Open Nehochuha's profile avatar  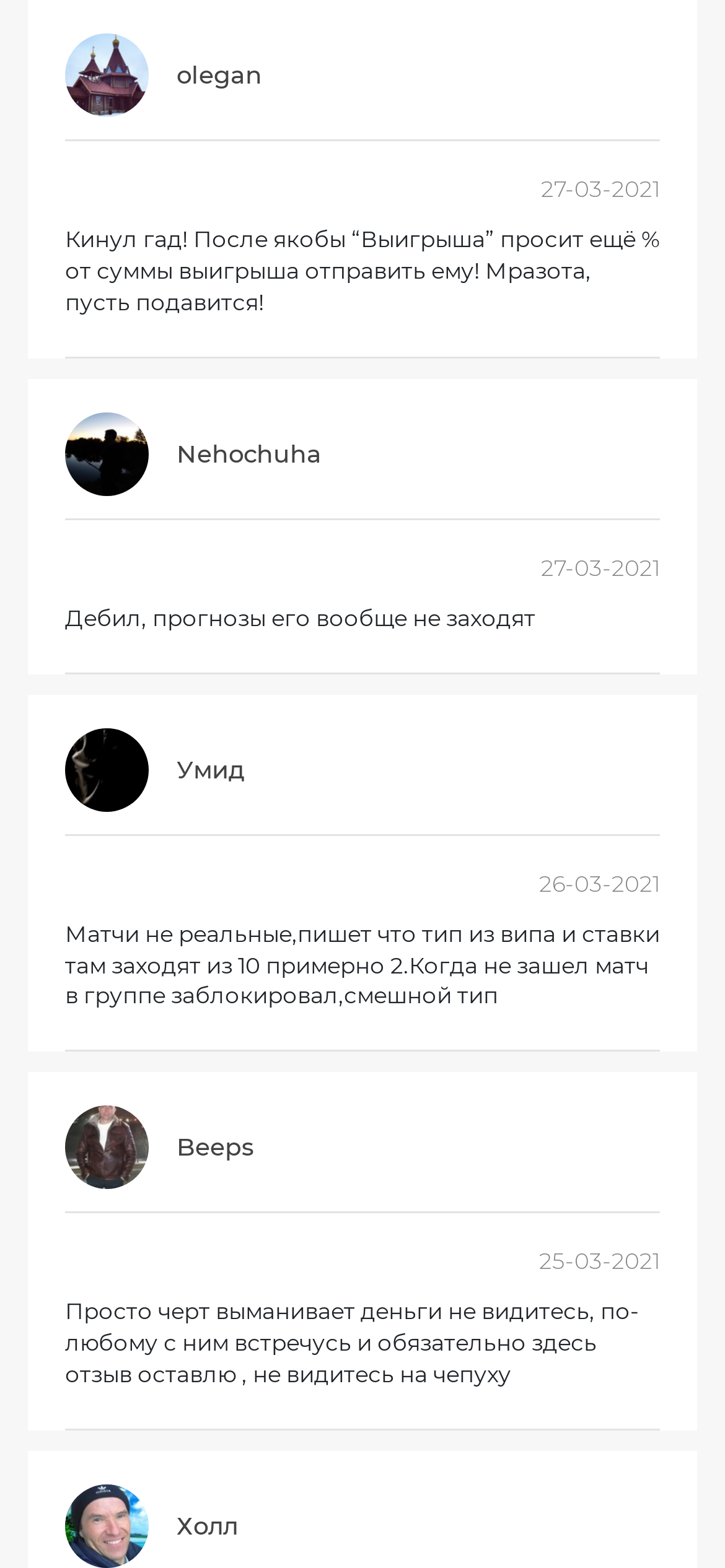pyautogui.click(x=107, y=454)
